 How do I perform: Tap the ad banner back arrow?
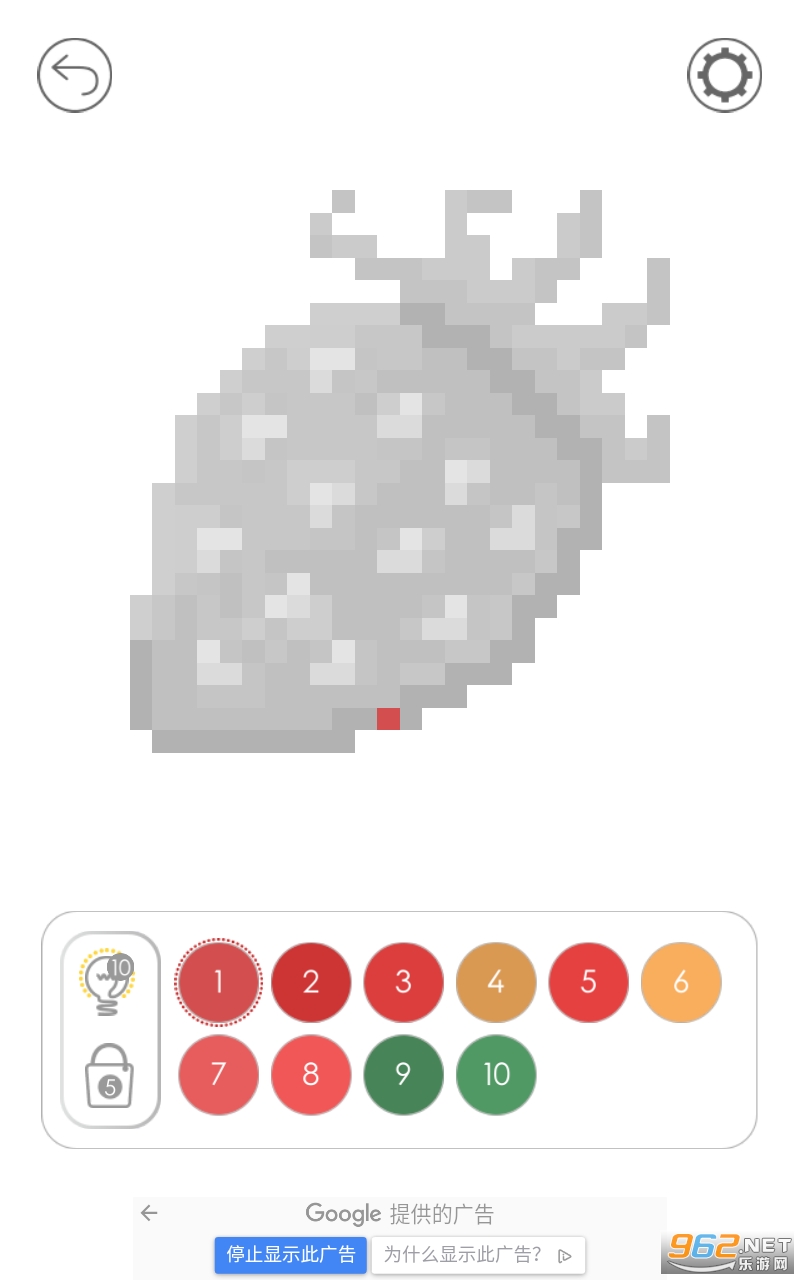(149, 1213)
